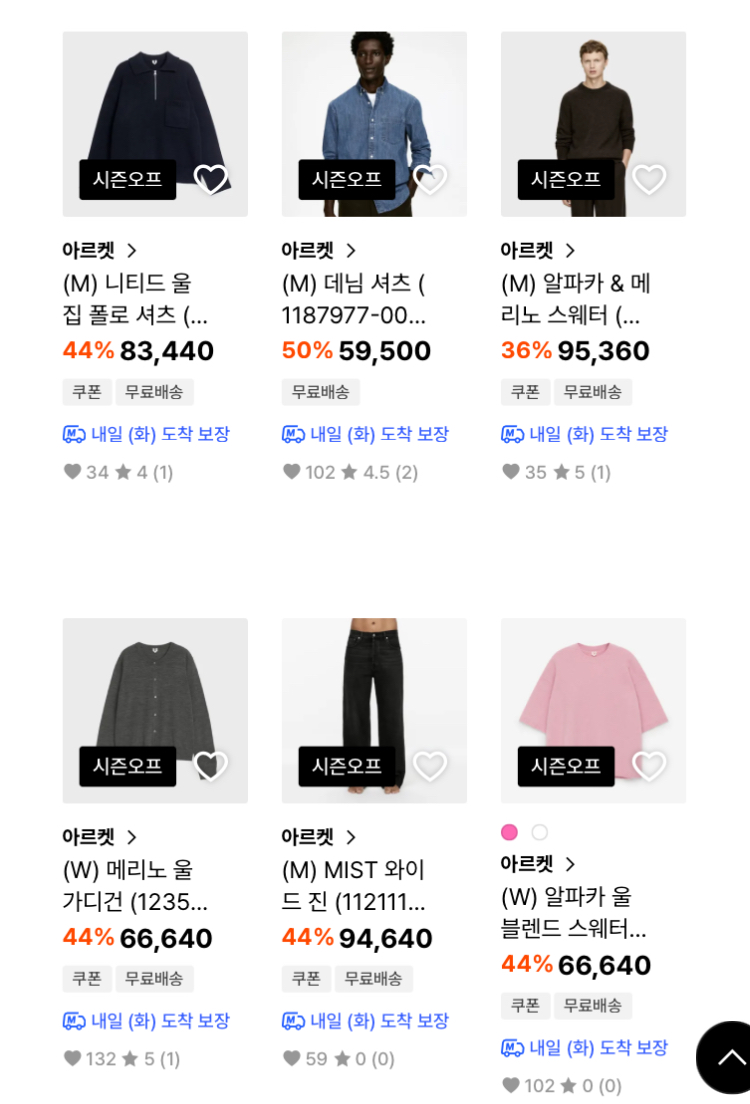The image size is (750, 1104).
Task: Add the denim shirt to wishlist
Action: (430, 179)
